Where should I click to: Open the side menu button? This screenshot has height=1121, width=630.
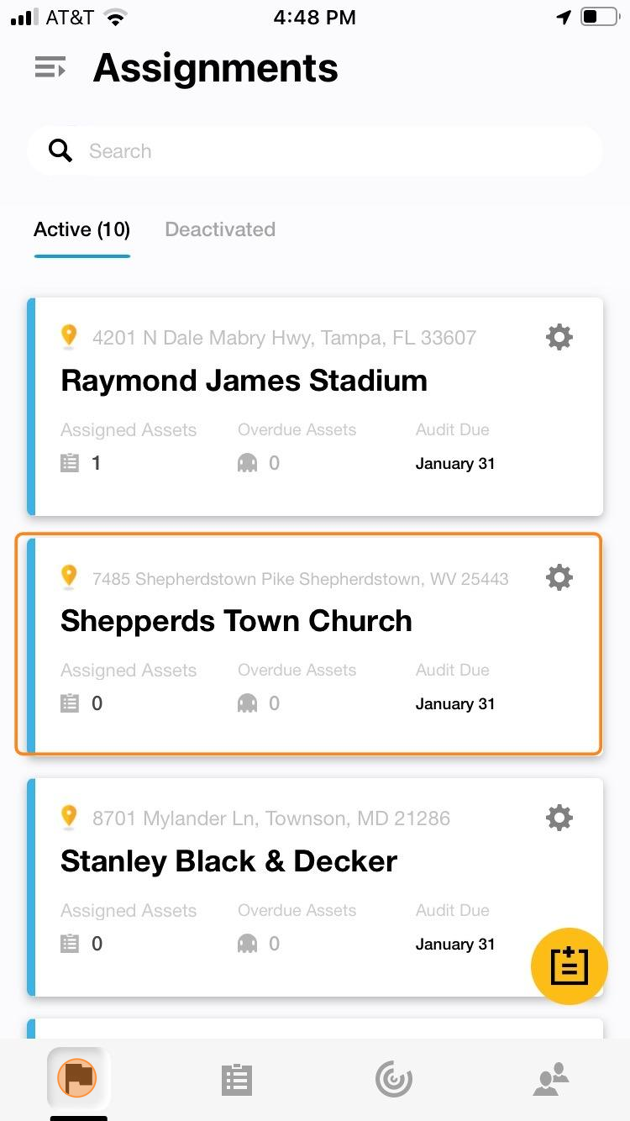tap(50, 68)
